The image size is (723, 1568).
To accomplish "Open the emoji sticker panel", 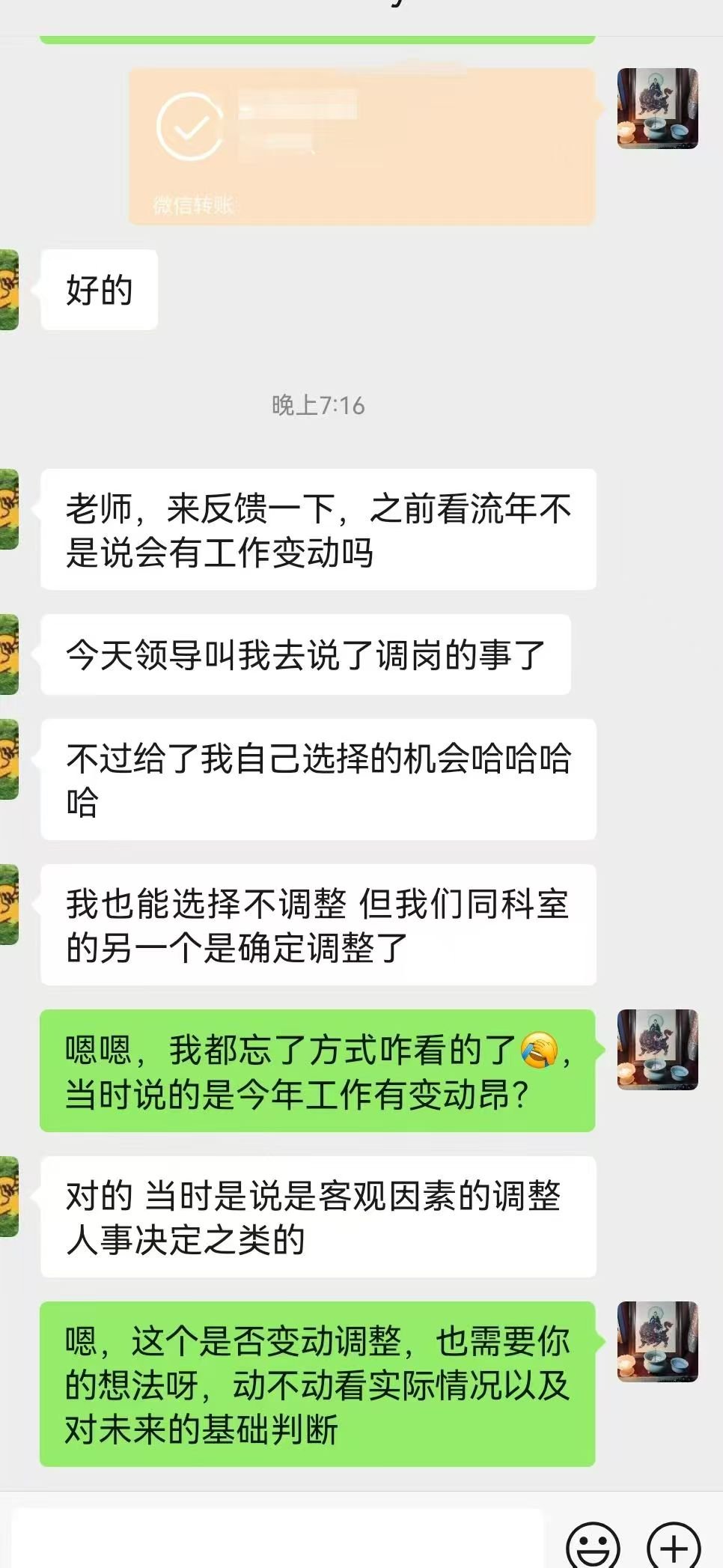I will coord(593,1546).
